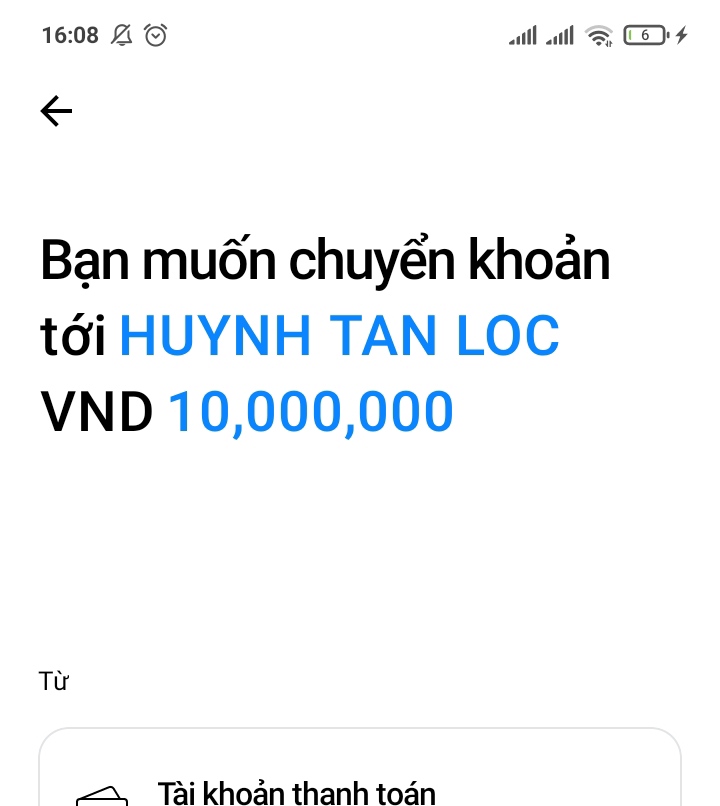Go back with the arrow icon

57,112
